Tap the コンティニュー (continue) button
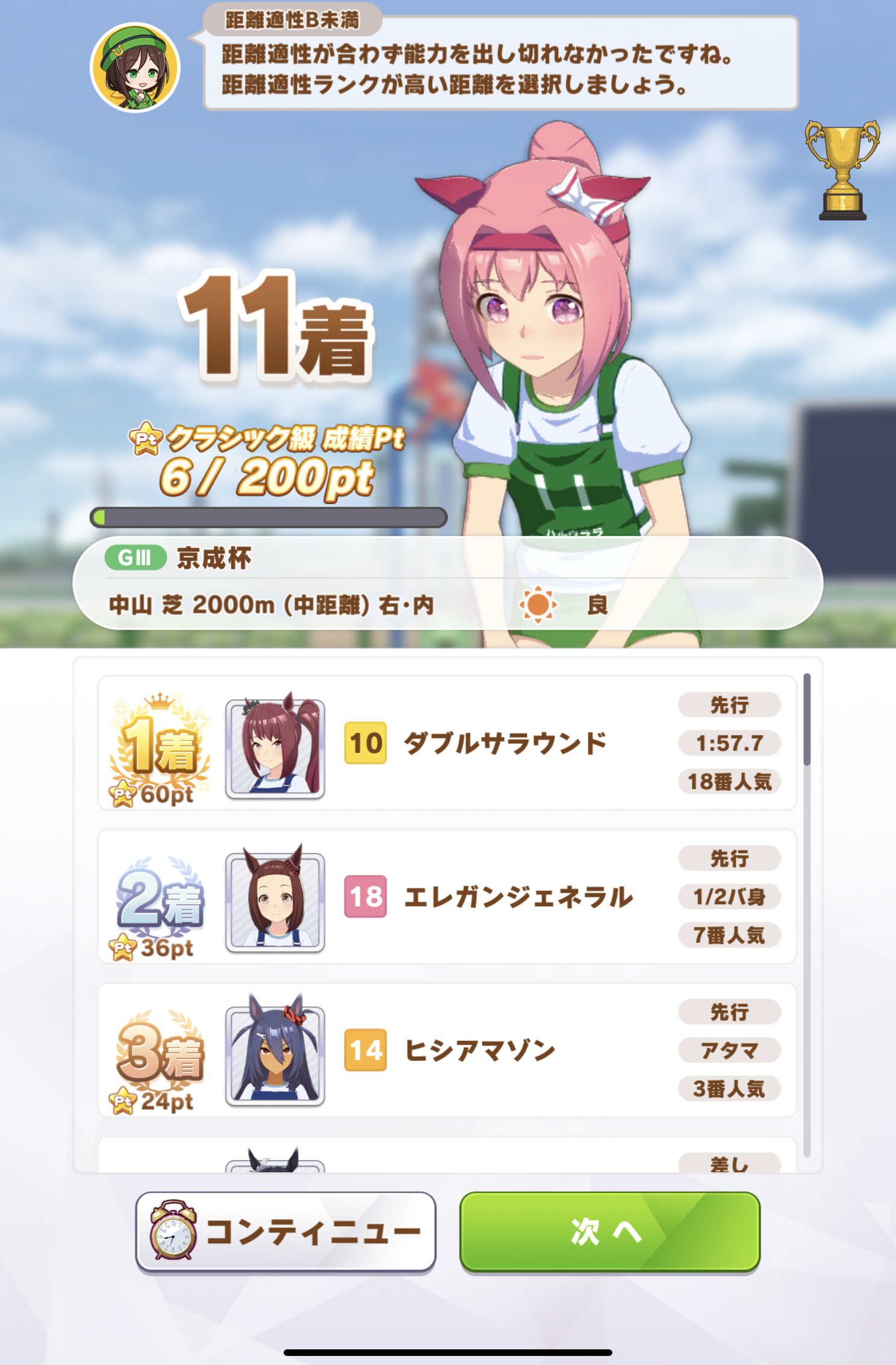This screenshot has width=896, height=1365. click(285, 1231)
